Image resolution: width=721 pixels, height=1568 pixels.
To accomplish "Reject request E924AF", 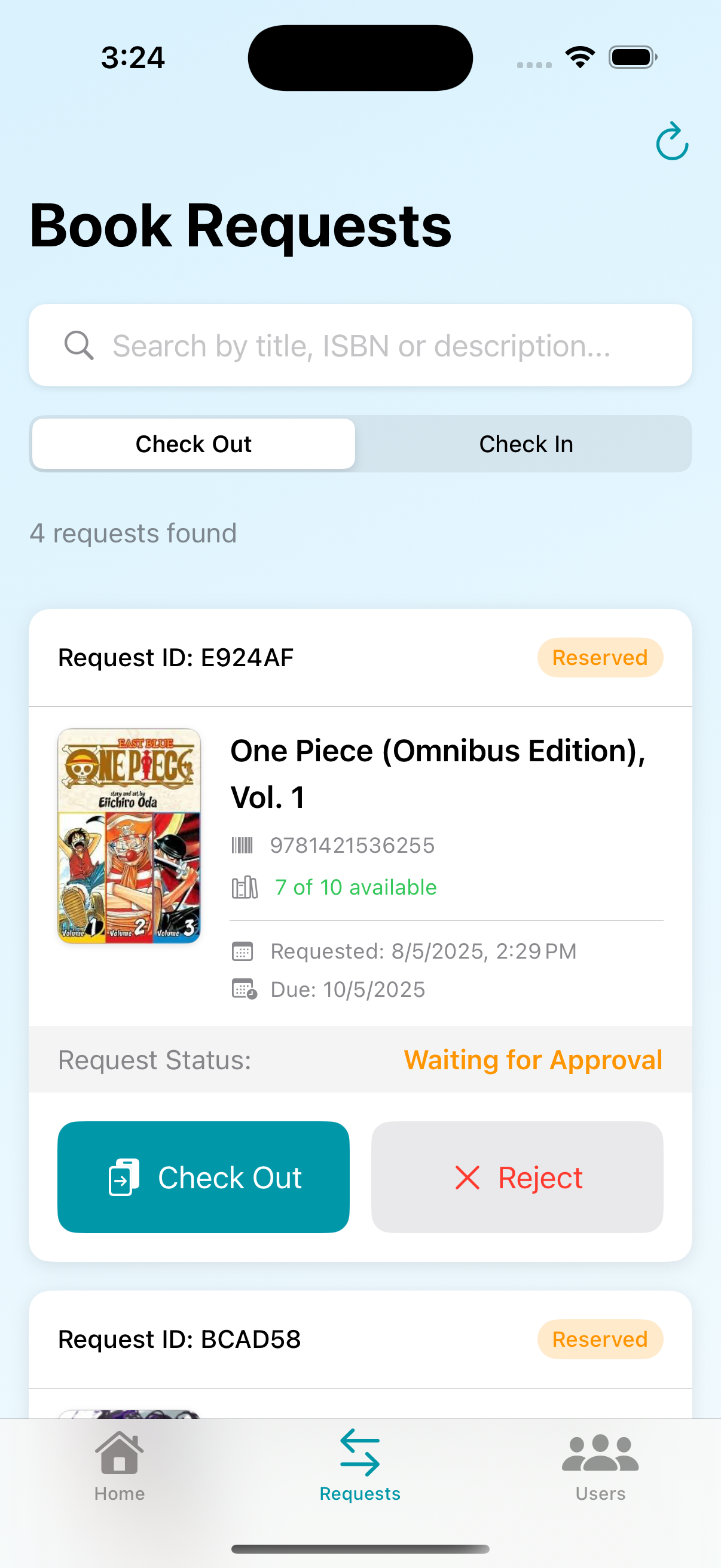I will pyautogui.click(x=517, y=1177).
